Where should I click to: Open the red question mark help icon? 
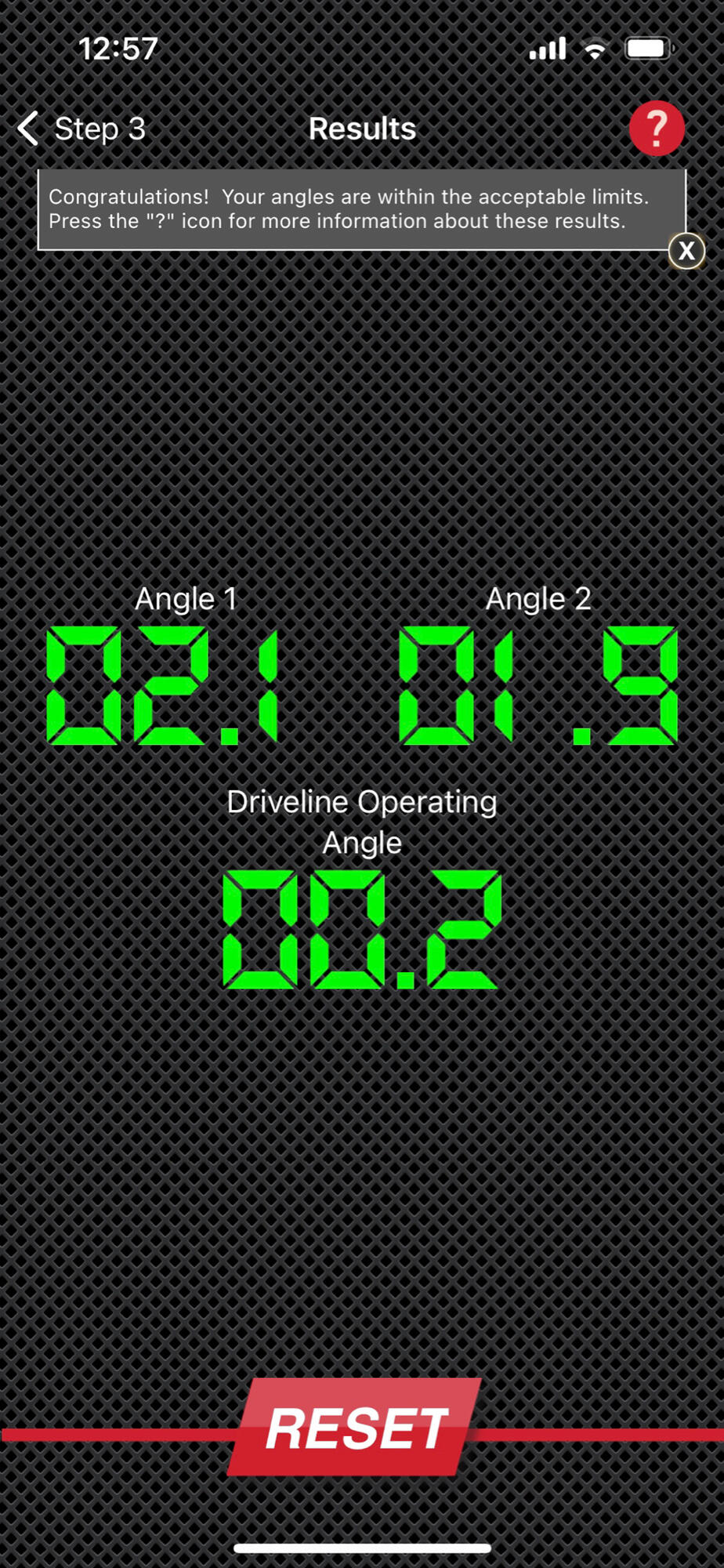click(x=657, y=129)
